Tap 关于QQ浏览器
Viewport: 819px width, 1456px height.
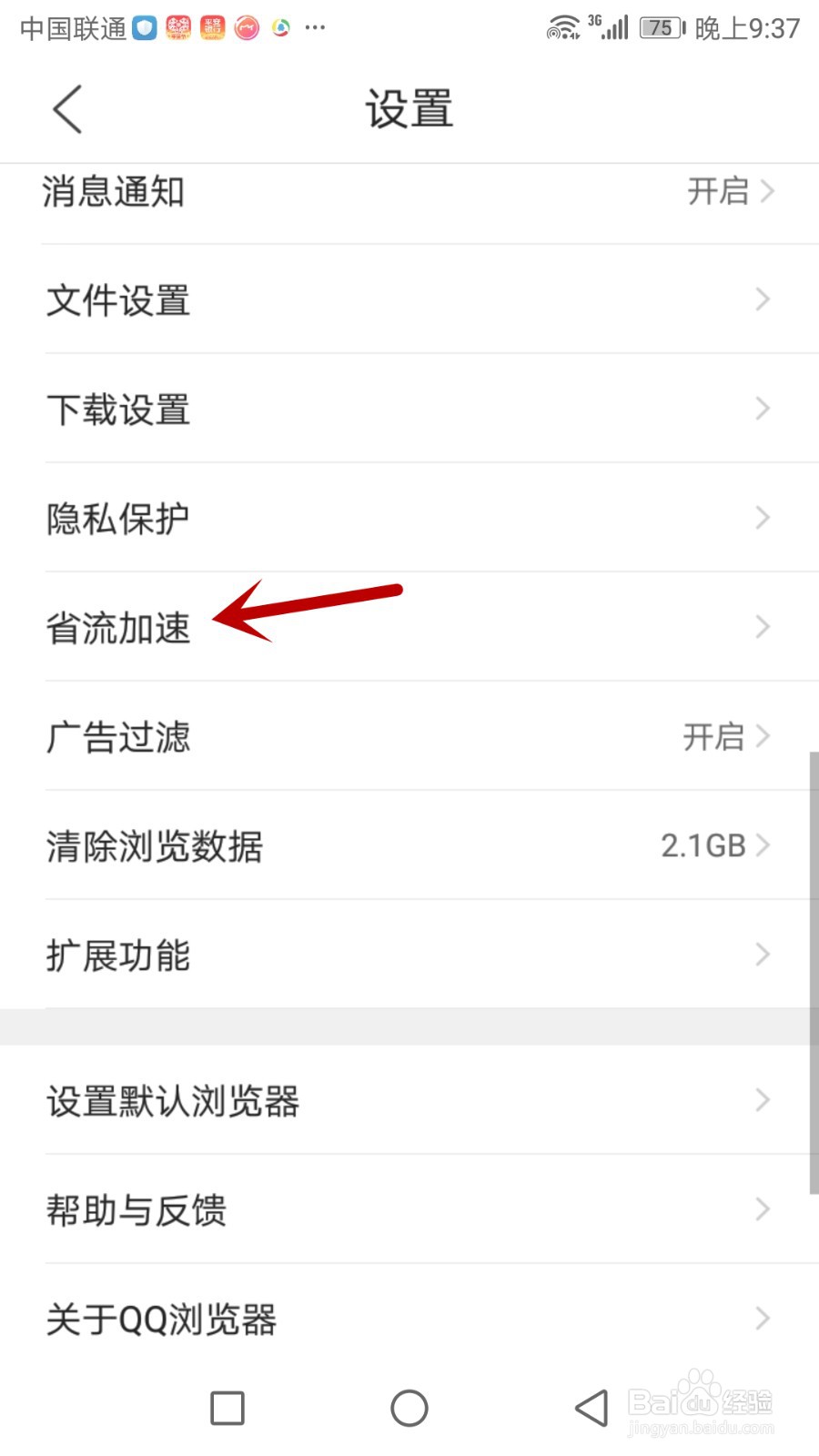coord(409,1318)
